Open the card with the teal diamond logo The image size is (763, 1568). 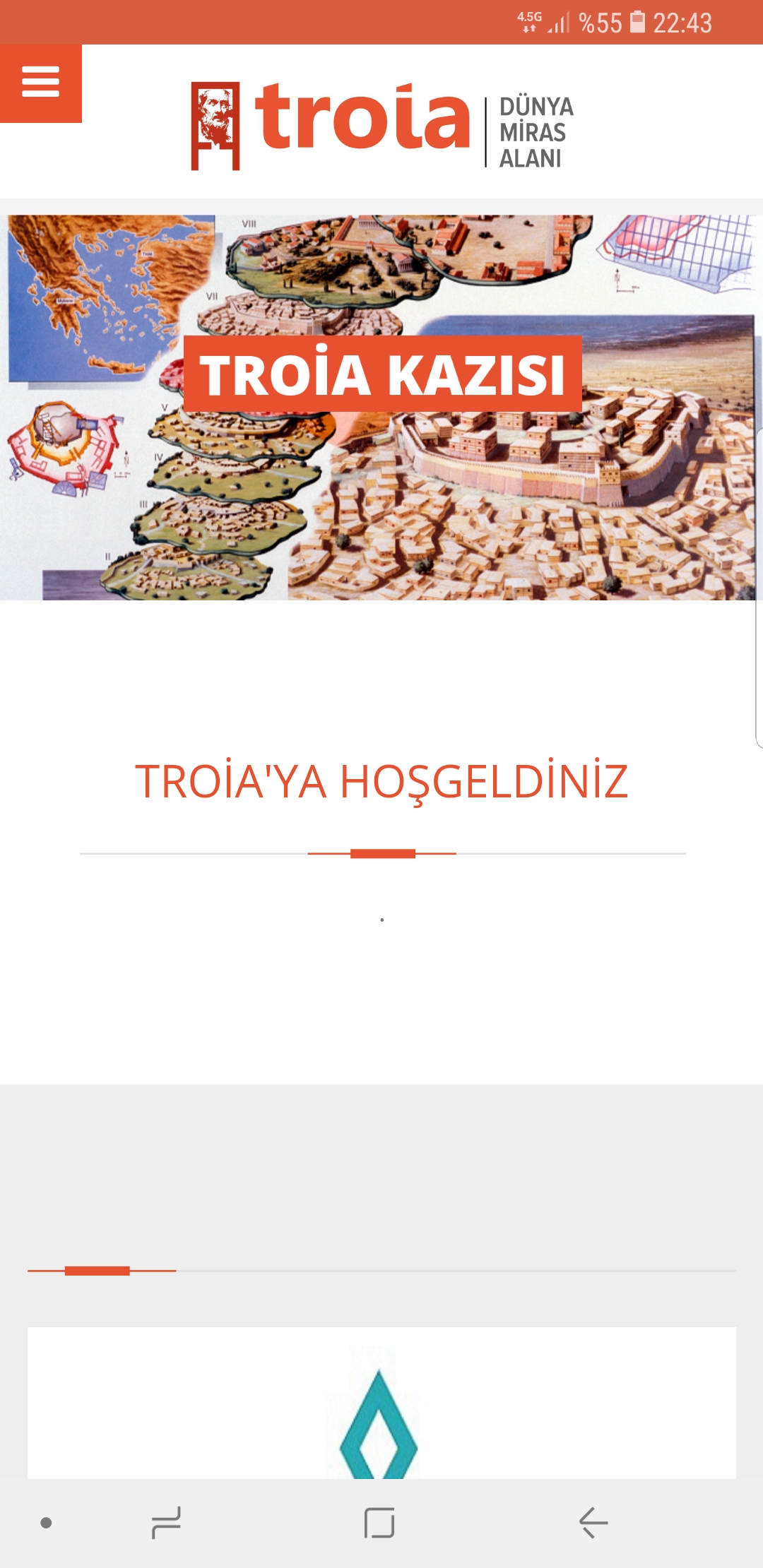pyautogui.click(x=381, y=1403)
